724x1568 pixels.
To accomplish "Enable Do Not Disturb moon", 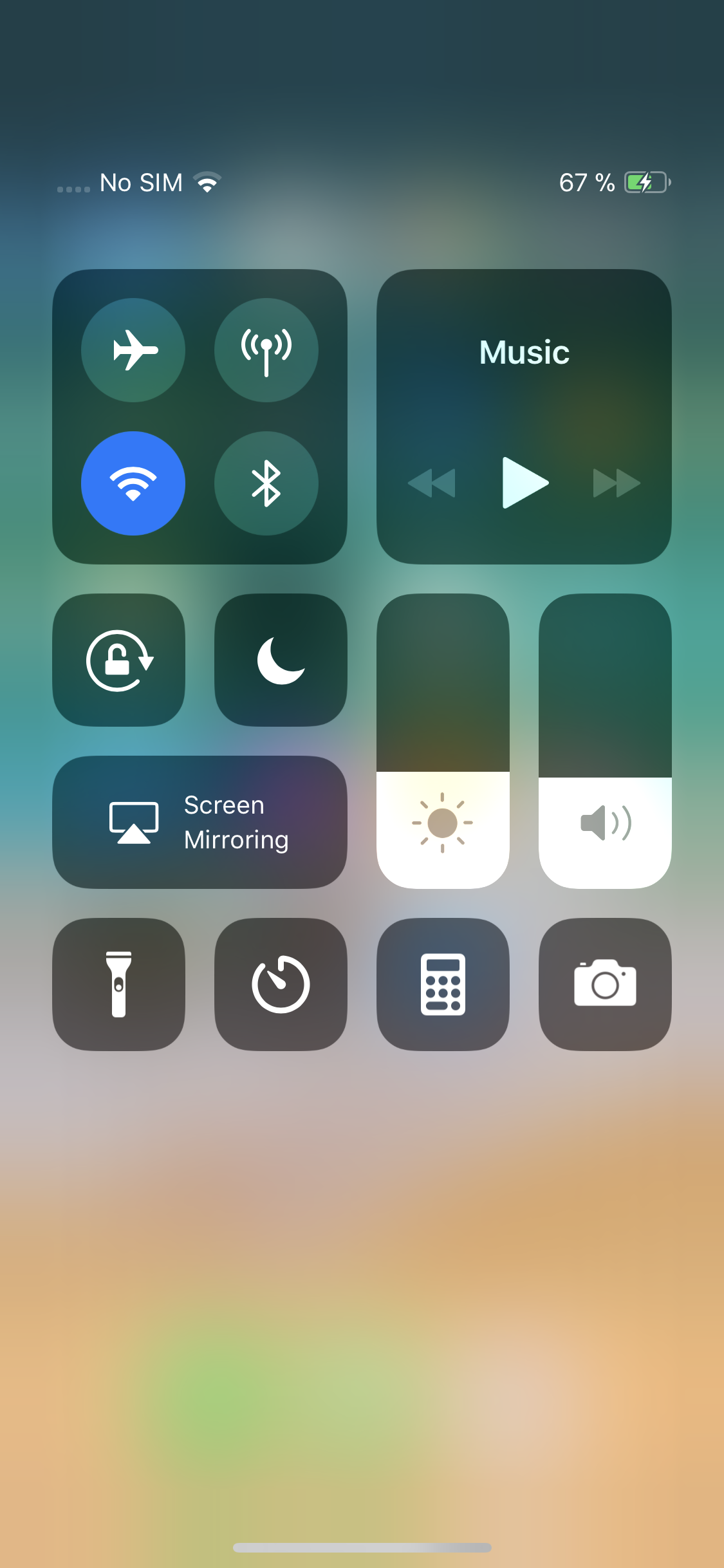I will click(x=281, y=660).
